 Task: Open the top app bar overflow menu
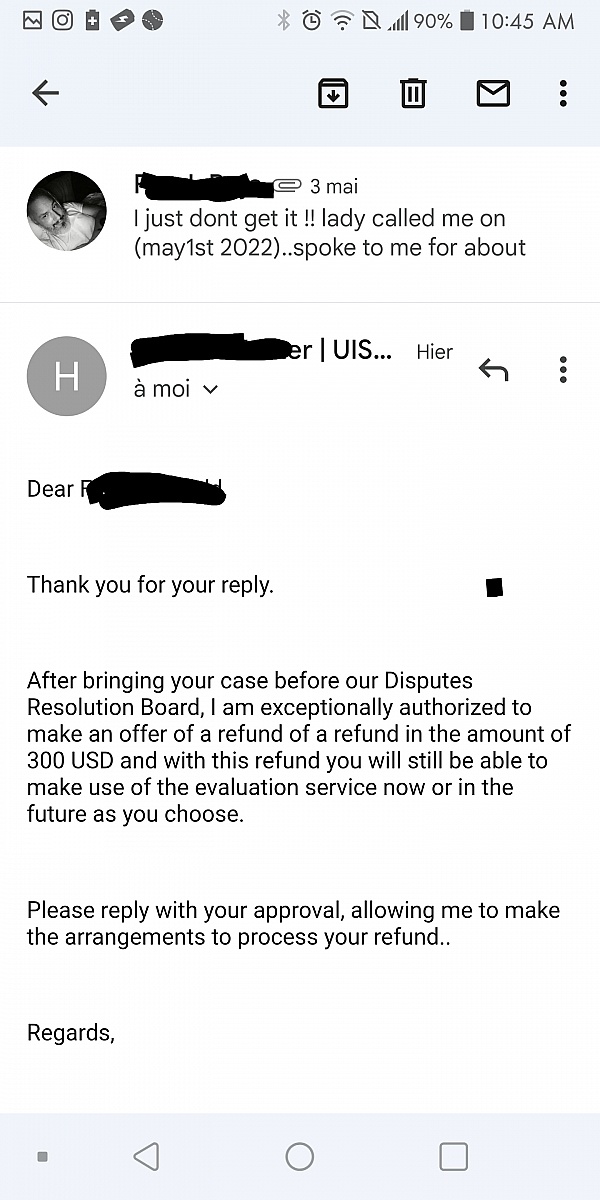click(563, 94)
